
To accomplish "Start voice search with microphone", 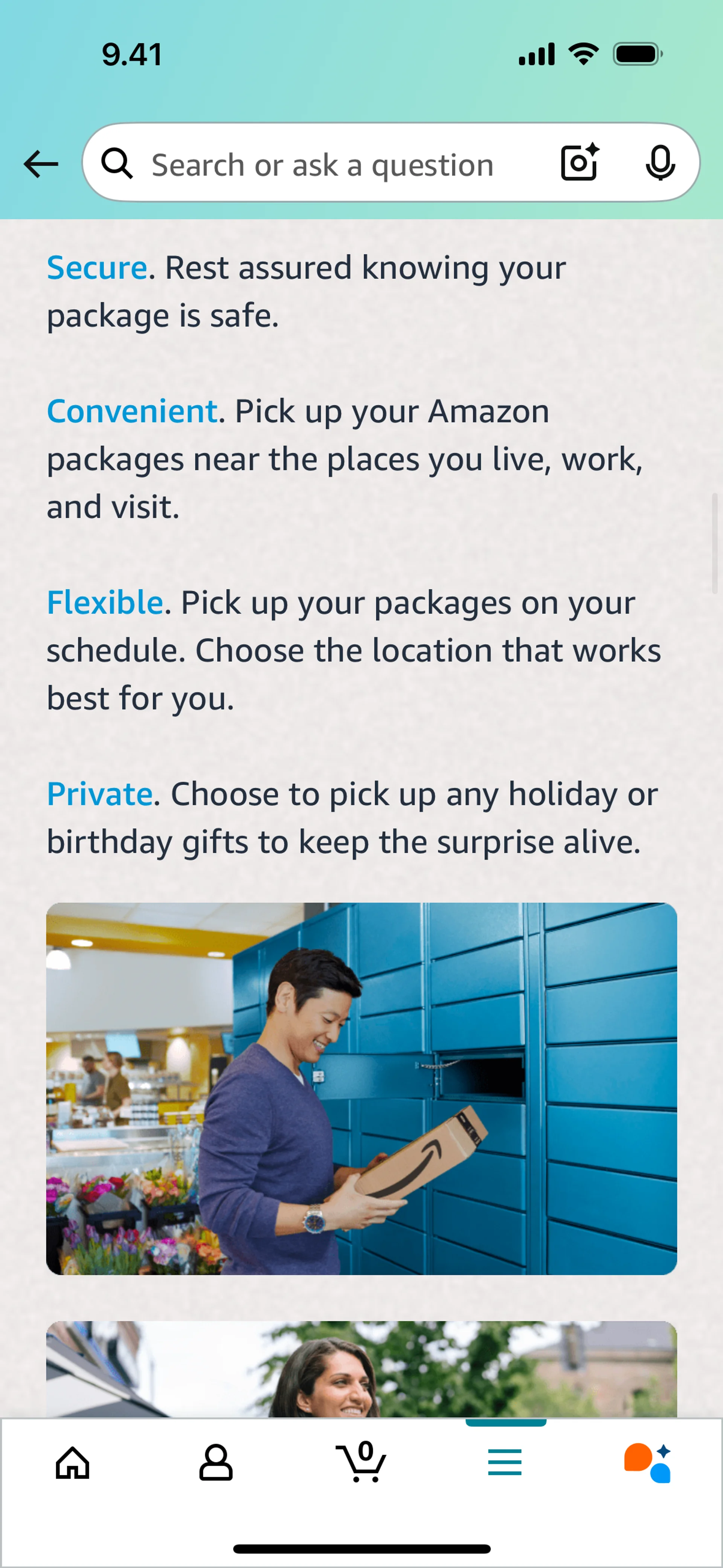I will point(660,162).
